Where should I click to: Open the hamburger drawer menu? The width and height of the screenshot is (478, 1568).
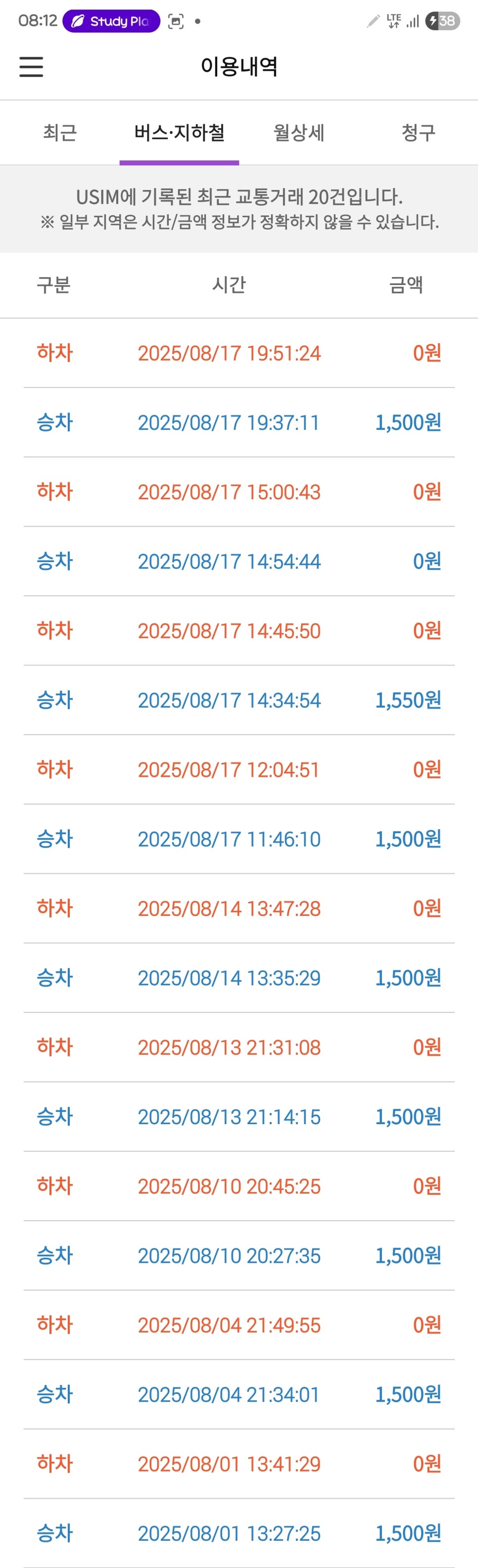coord(31,67)
